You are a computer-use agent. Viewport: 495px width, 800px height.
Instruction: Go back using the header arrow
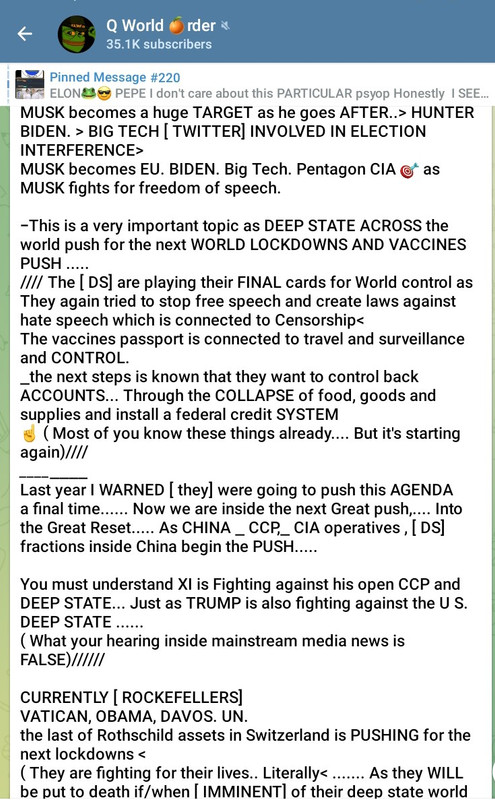click(x=24, y=34)
